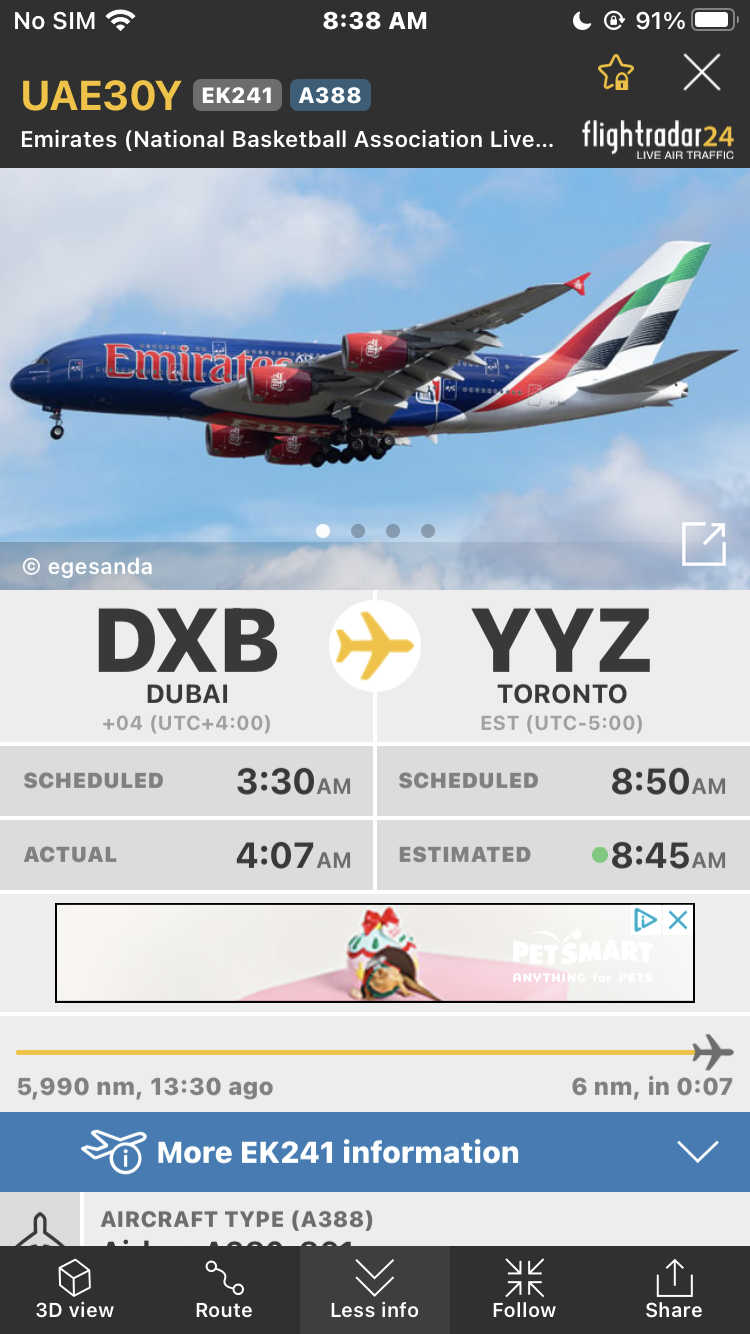Show the flight route
The width and height of the screenshot is (750, 1334).
click(x=224, y=1290)
